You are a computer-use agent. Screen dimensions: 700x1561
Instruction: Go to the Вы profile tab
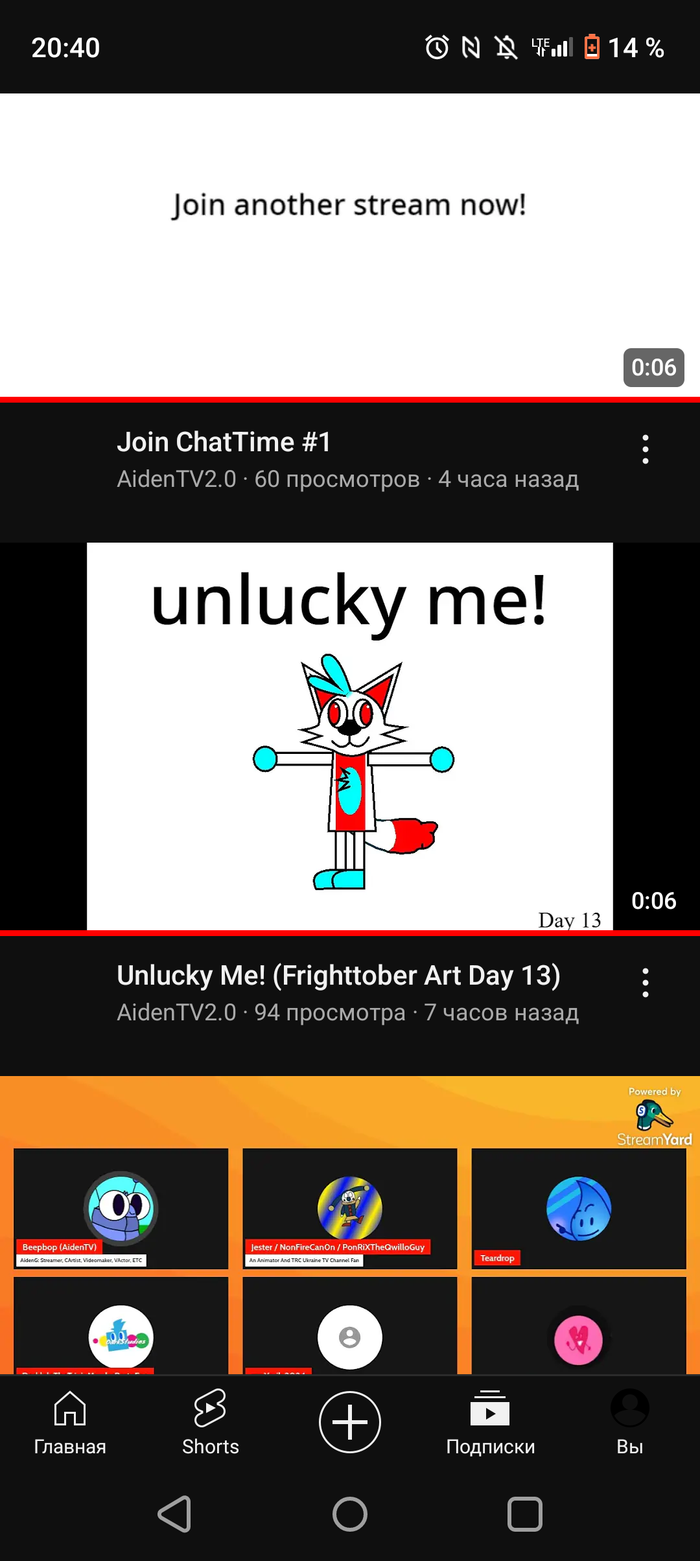(629, 1423)
